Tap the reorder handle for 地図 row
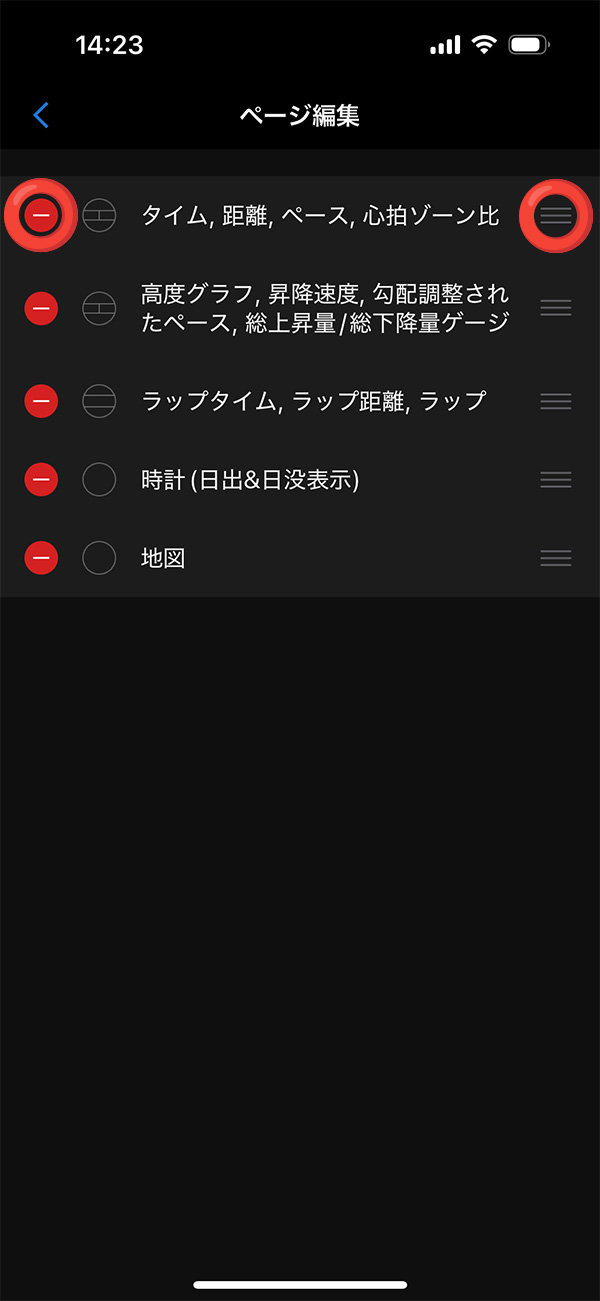Viewport: 600px width, 1301px height. pos(555,557)
